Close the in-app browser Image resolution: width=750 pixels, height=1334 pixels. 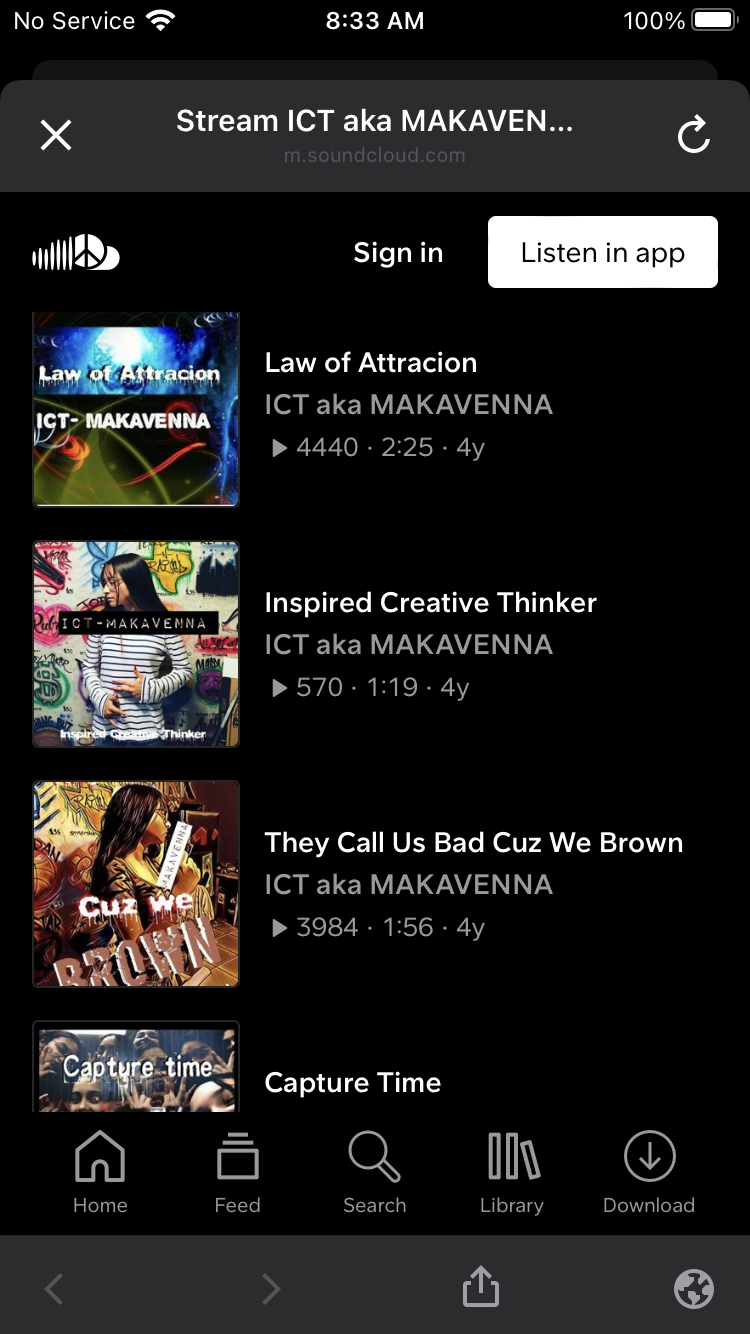(56, 135)
